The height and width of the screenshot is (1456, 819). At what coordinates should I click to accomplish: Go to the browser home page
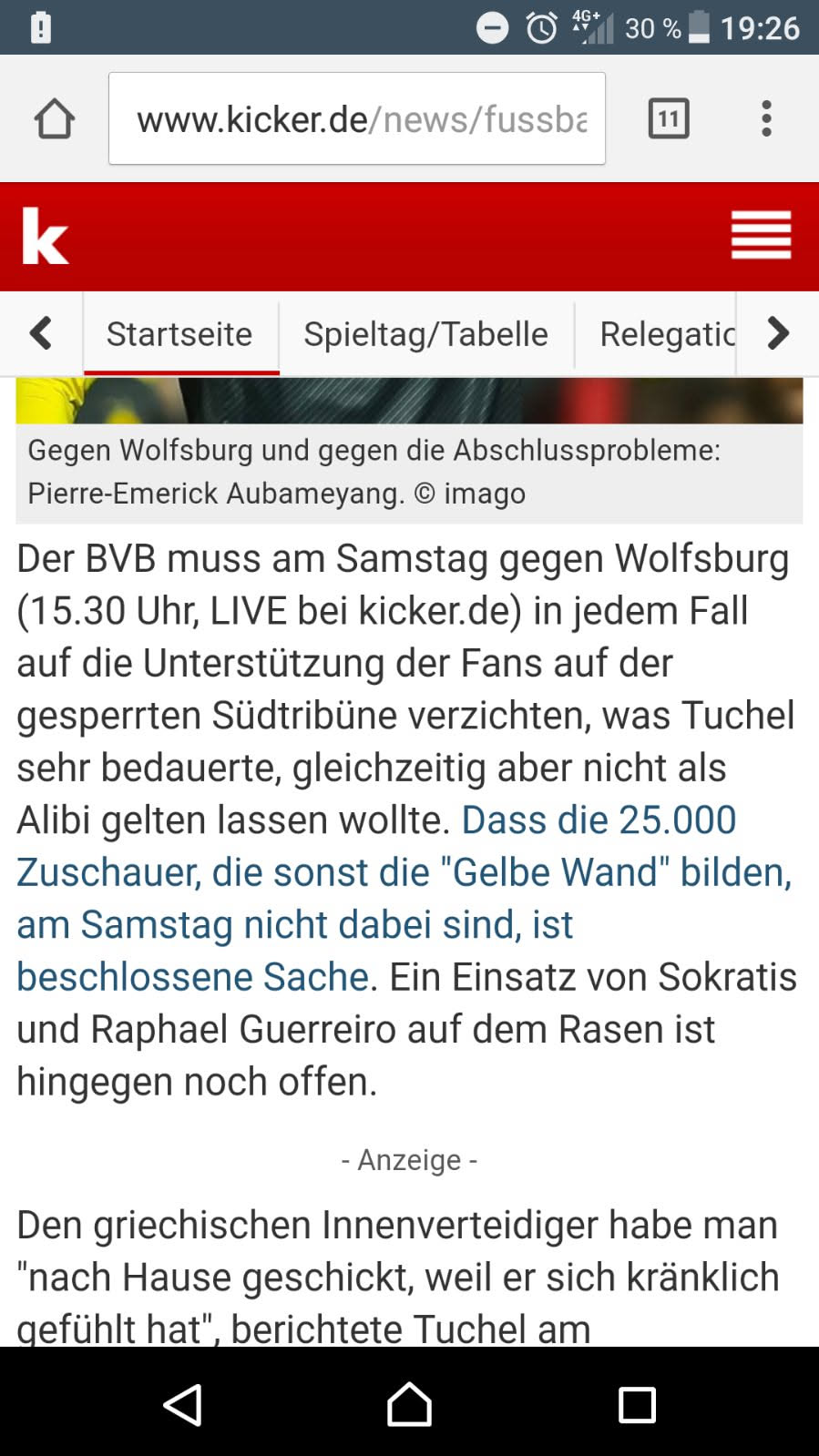coord(54,118)
